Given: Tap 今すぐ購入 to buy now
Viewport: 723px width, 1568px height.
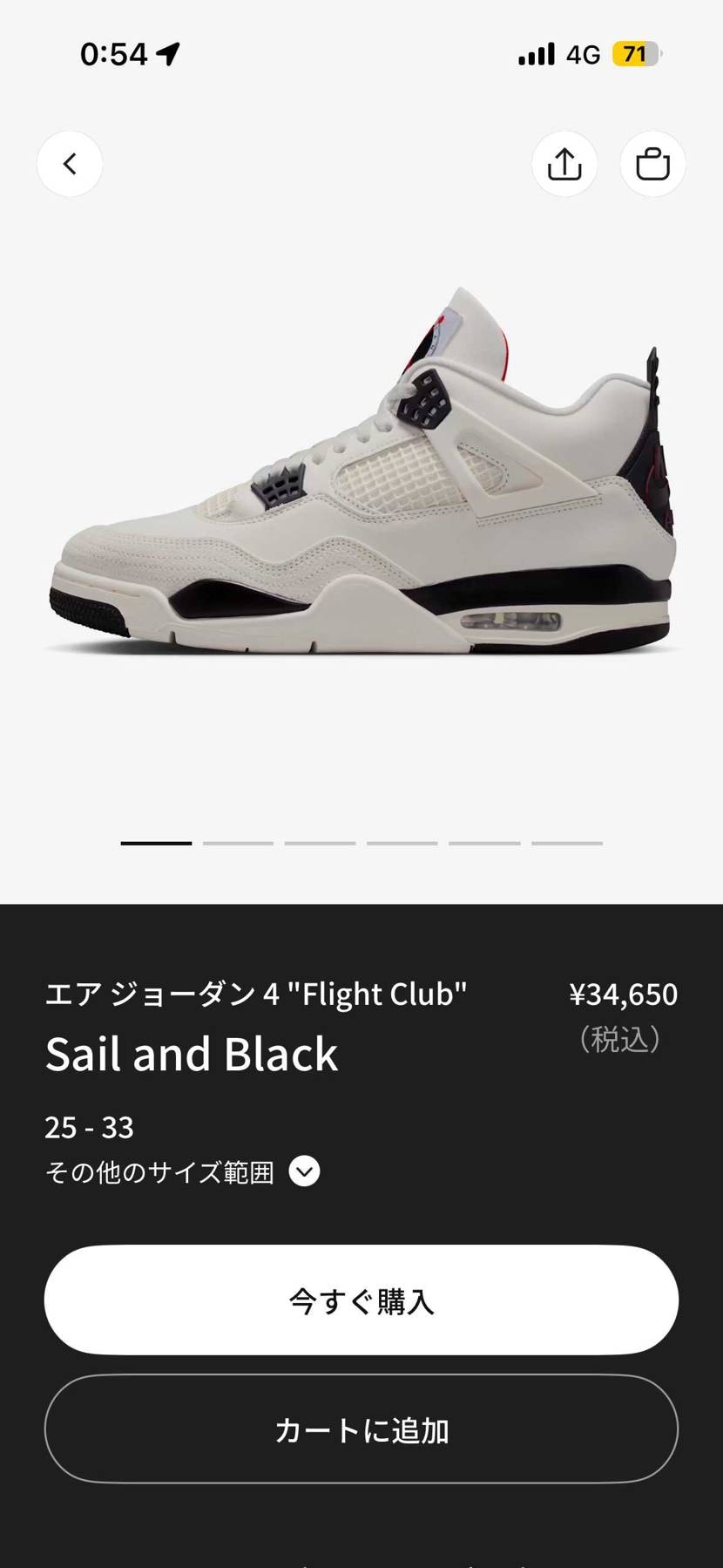Looking at the screenshot, I should click(361, 1300).
